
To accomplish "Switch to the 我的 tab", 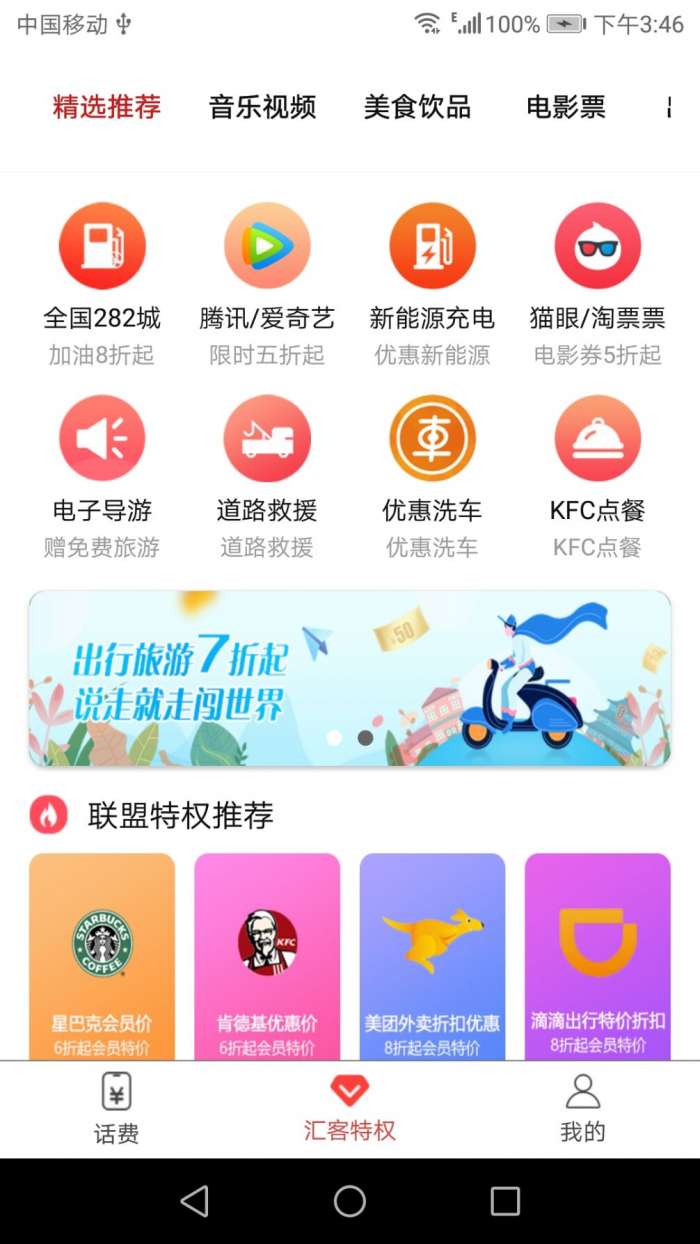I will point(582,1108).
